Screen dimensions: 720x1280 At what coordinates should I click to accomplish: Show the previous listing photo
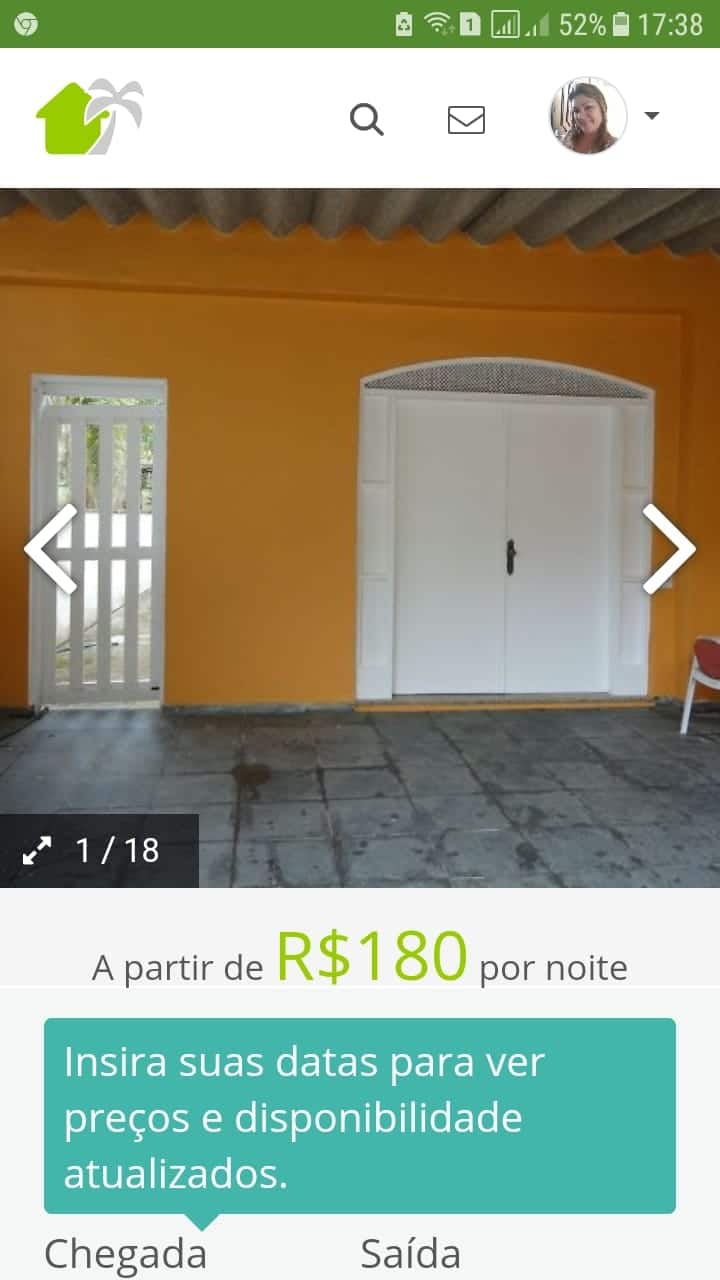51,549
